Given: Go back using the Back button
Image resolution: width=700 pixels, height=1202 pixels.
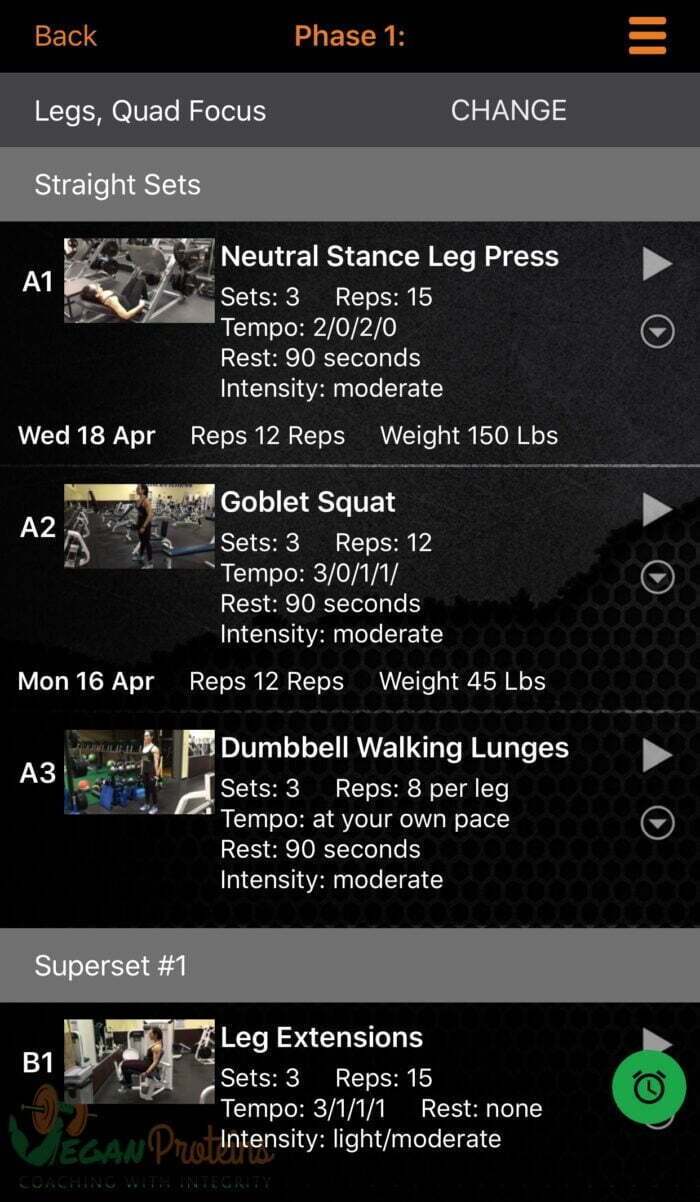Looking at the screenshot, I should (65, 36).
